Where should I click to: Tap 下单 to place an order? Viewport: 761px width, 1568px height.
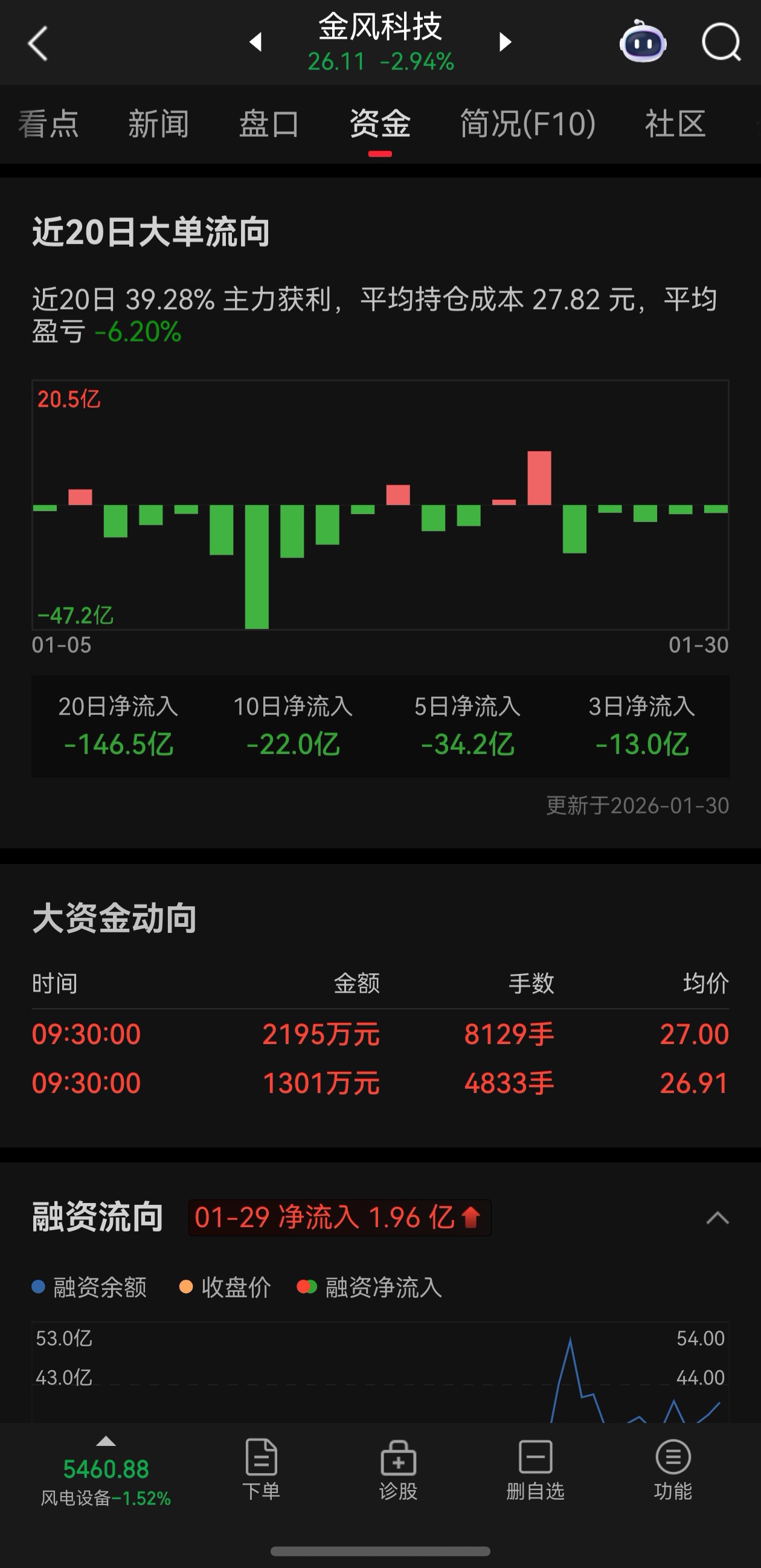[262, 1470]
